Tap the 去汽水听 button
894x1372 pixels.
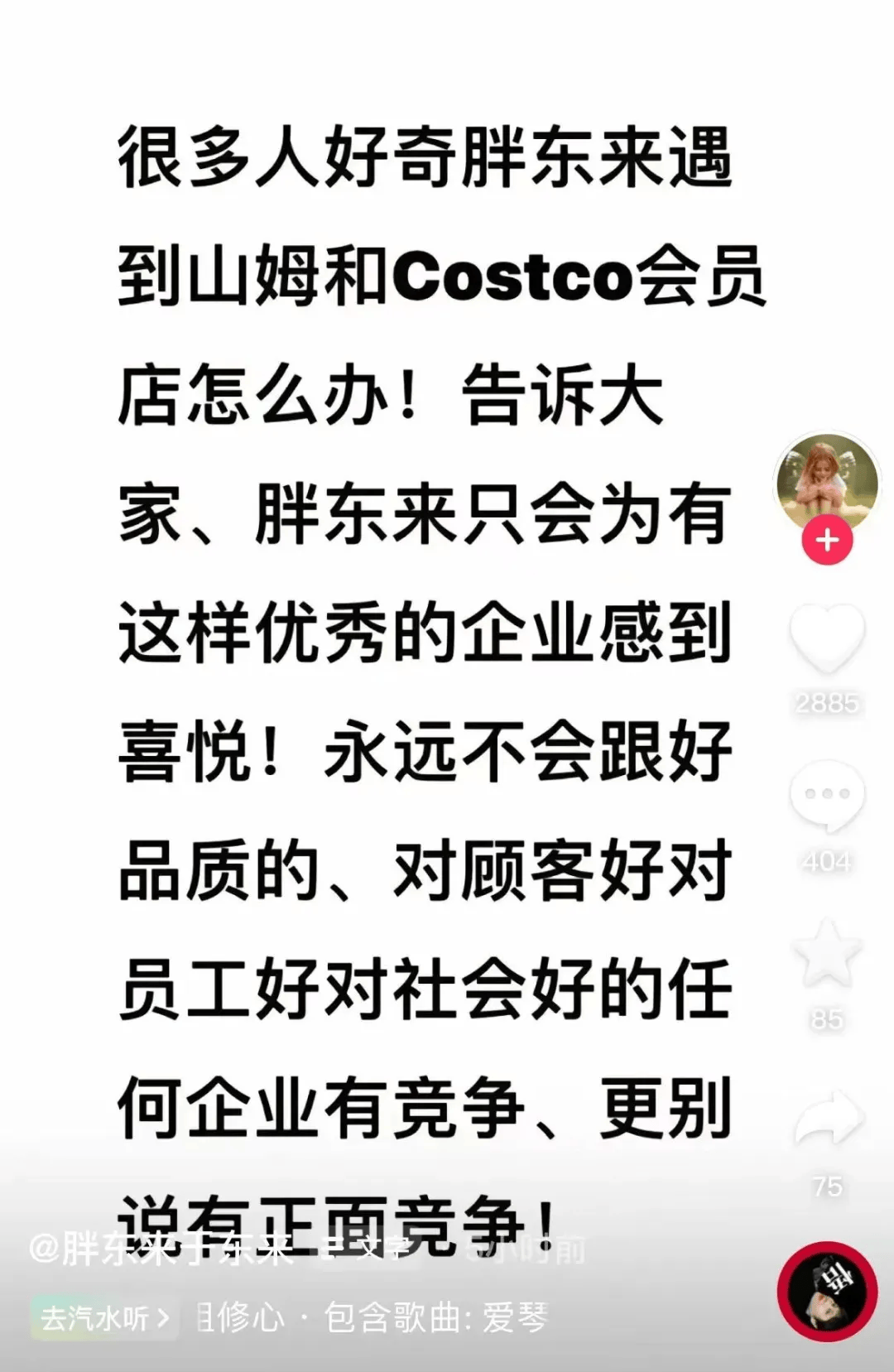tap(104, 1317)
